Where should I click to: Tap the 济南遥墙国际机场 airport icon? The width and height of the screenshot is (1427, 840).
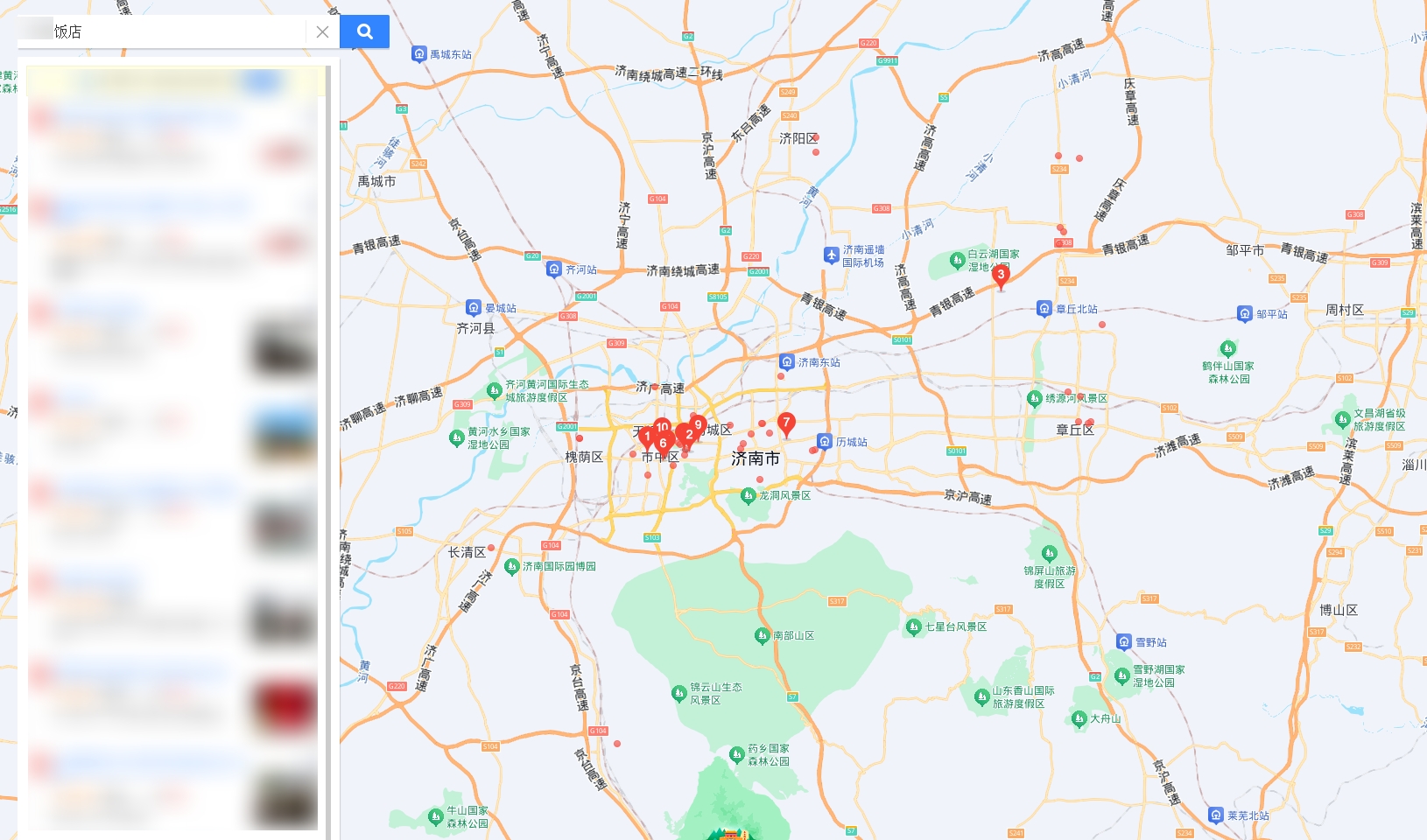click(x=832, y=255)
